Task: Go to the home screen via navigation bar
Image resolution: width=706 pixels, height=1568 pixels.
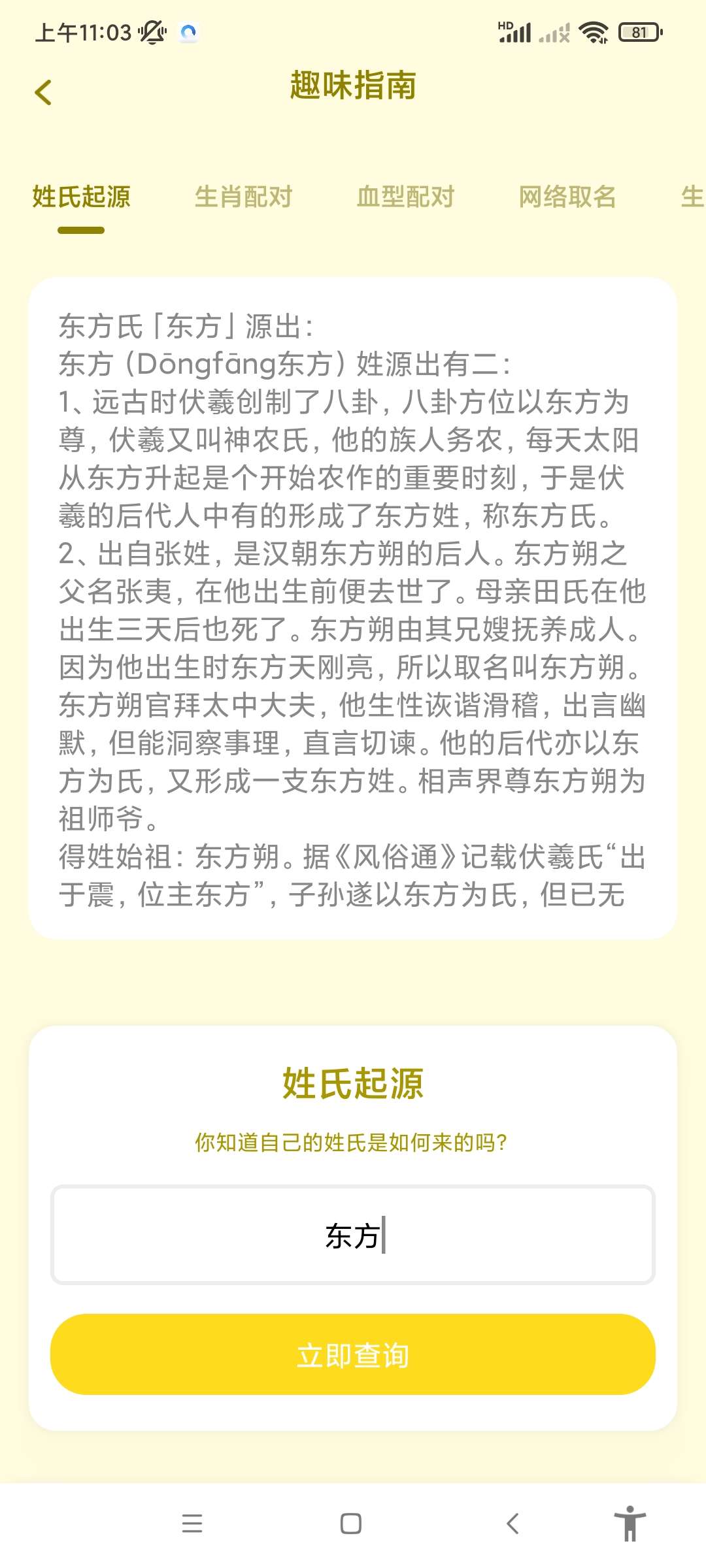Action: coord(351,1524)
